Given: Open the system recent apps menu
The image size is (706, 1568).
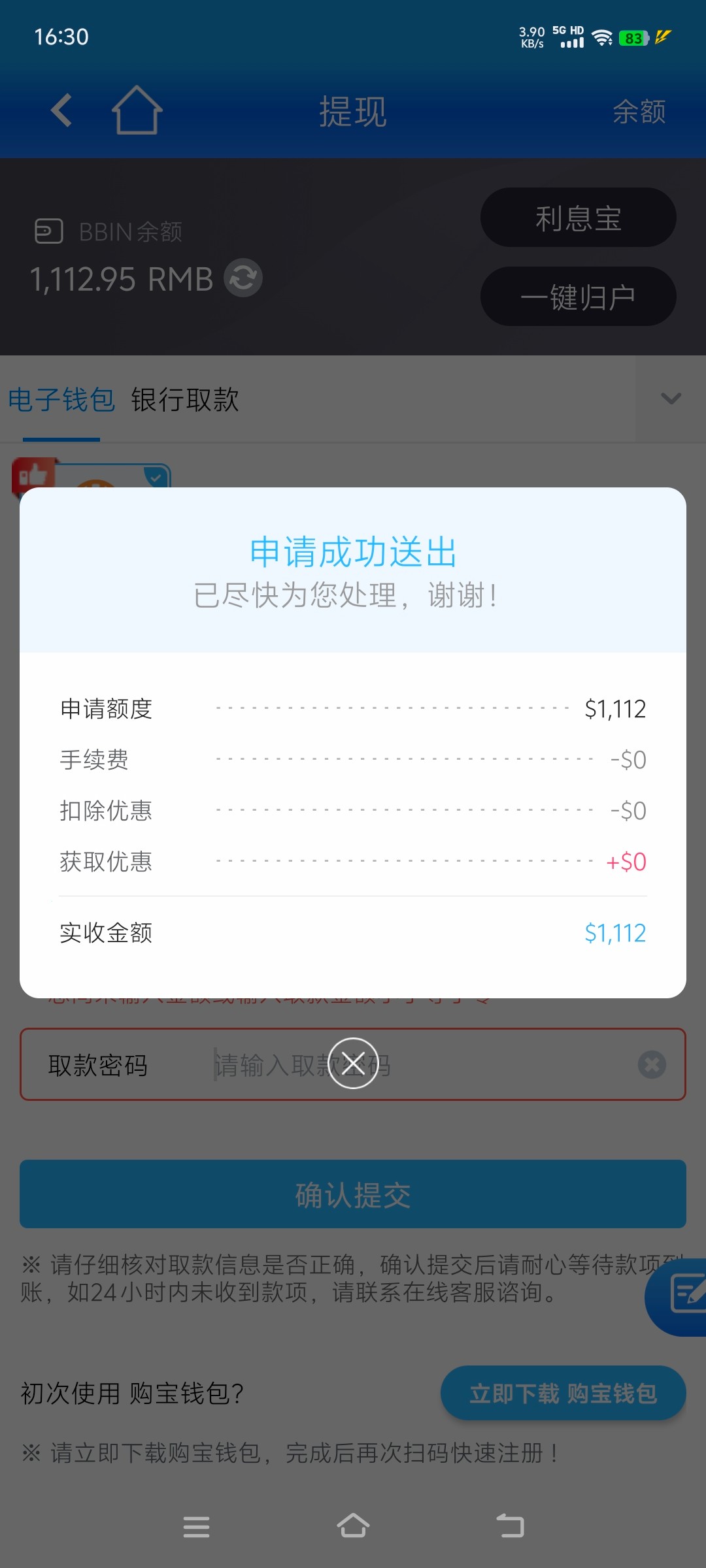Looking at the screenshot, I should click(196, 1527).
